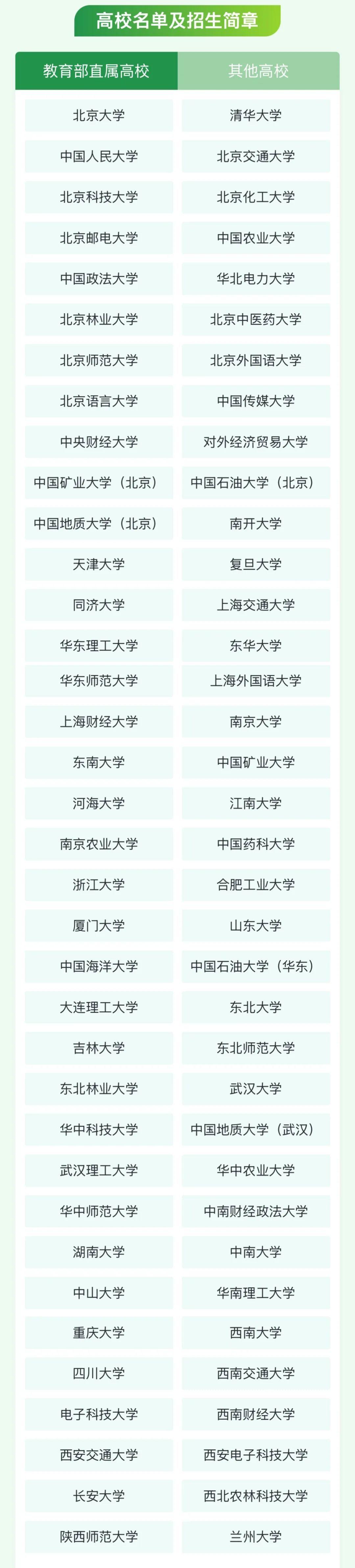View 浙江大学 admission brochure
Image resolution: width=355 pixels, height=1568 pixels.
pyautogui.click(x=99, y=884)
